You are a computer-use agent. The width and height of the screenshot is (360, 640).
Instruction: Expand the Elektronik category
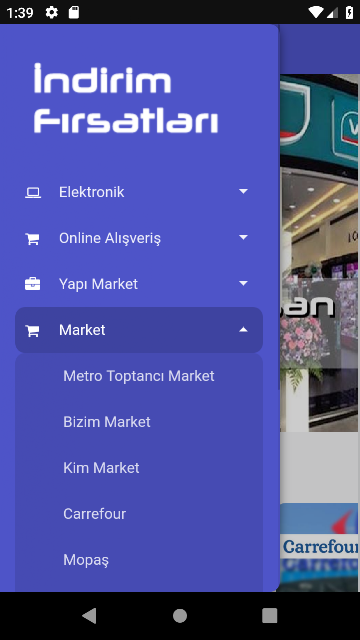tap(139, 192)
